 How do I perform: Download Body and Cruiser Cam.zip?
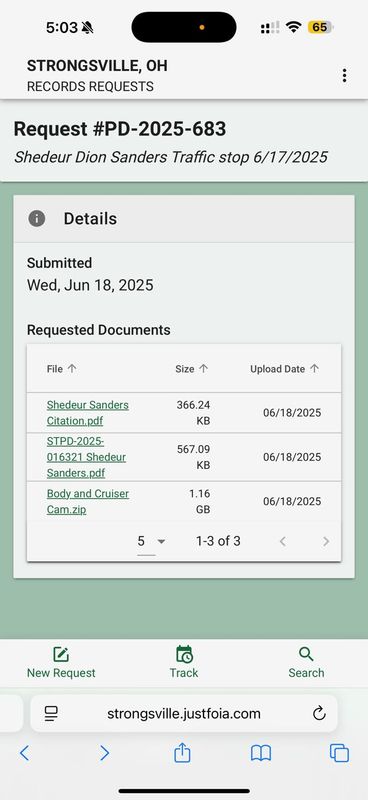click(x=87, y=502)
